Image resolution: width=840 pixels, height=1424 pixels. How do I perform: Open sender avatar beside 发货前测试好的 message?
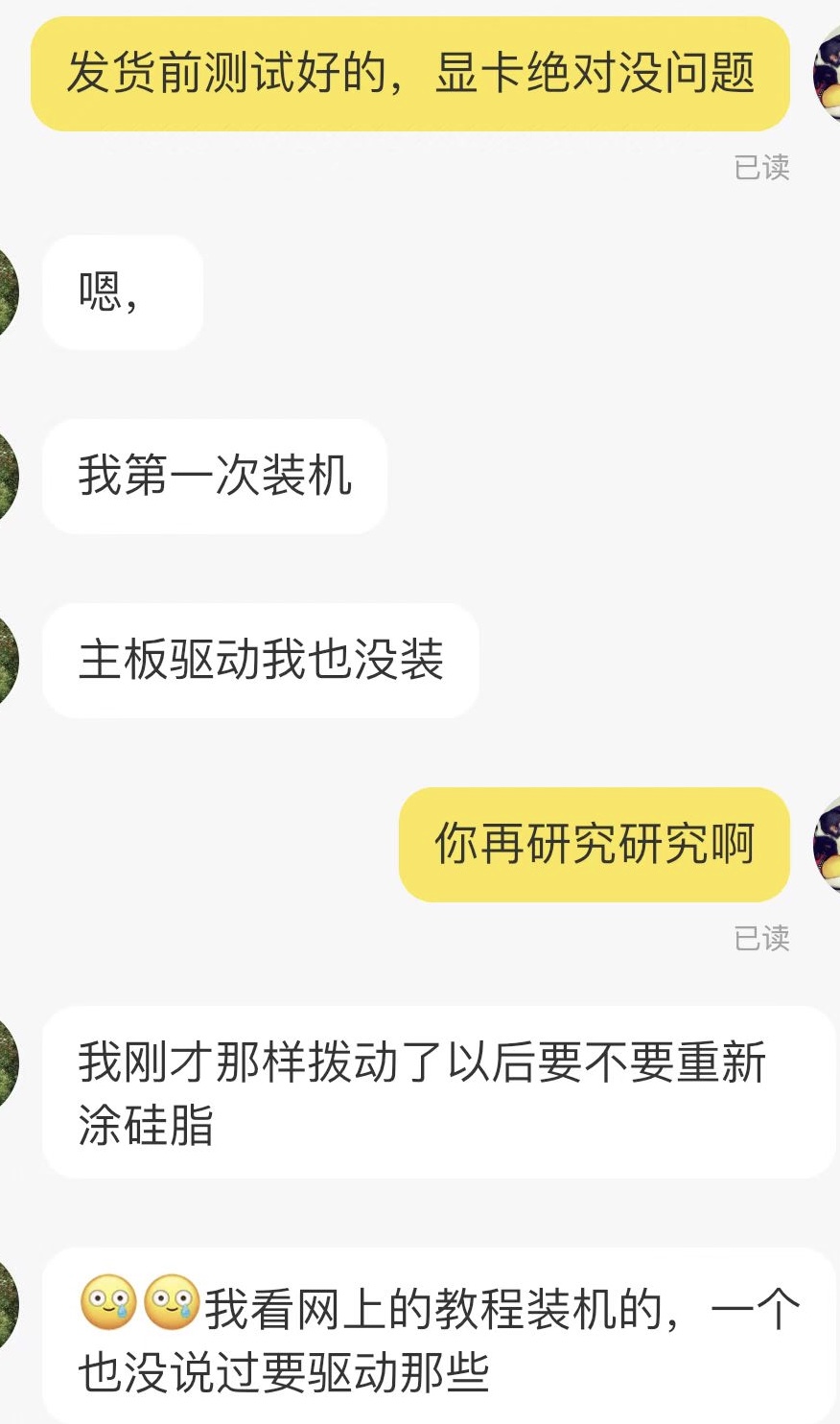tap(827, 74)
